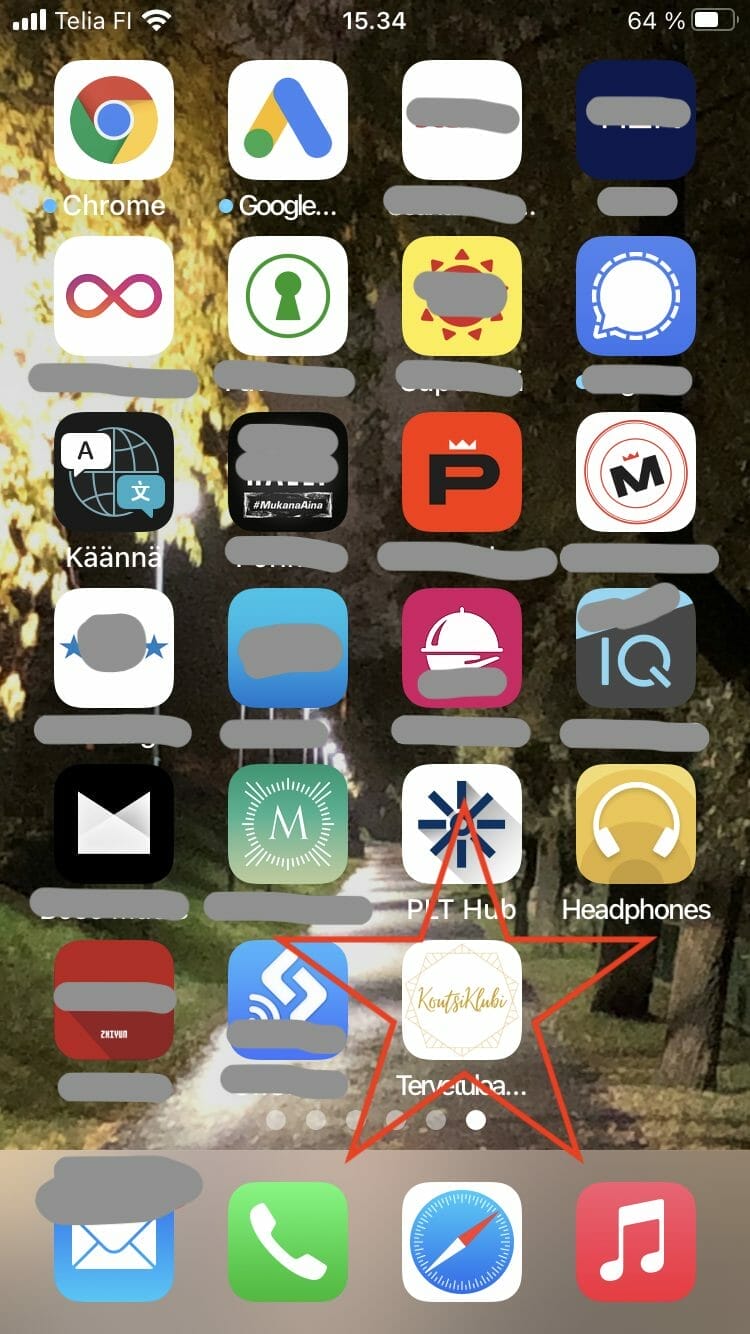750x1334 pixels.
Task: Open the Mail app in the dock
Action: tap(113, 1241)
